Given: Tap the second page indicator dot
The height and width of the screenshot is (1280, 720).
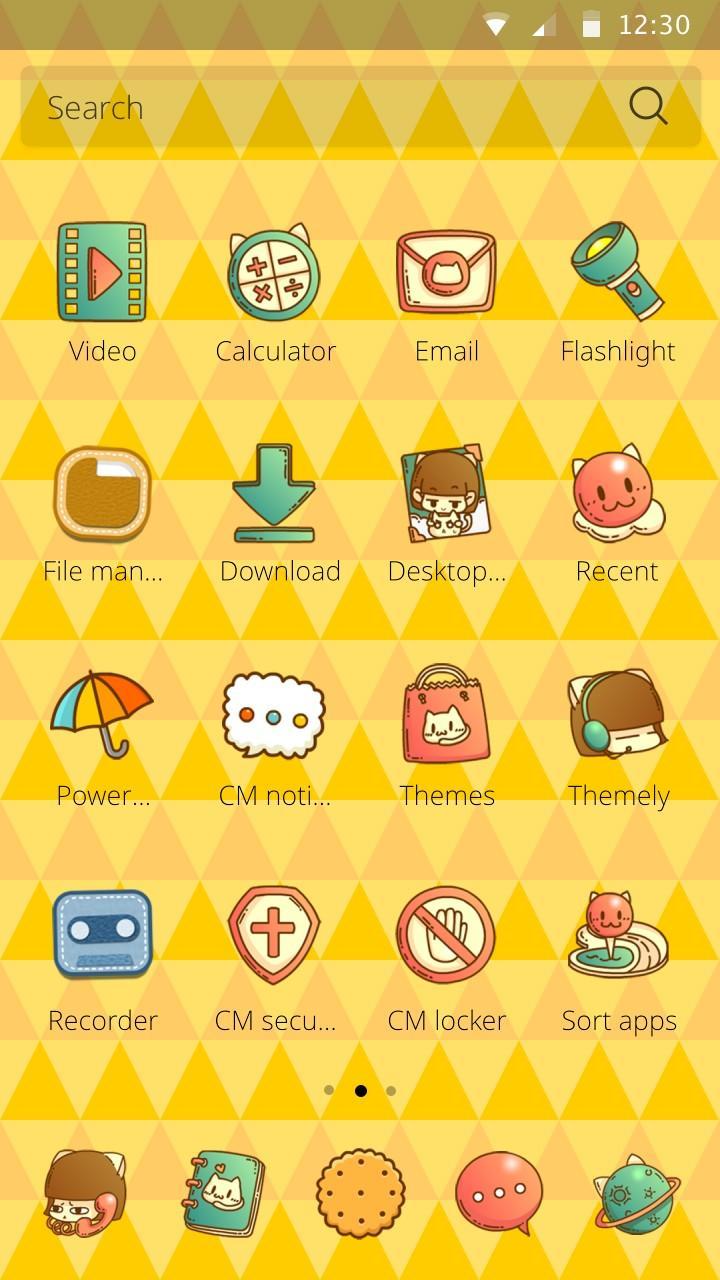Looking at the screenshot, I should [x=360, y=1090].
